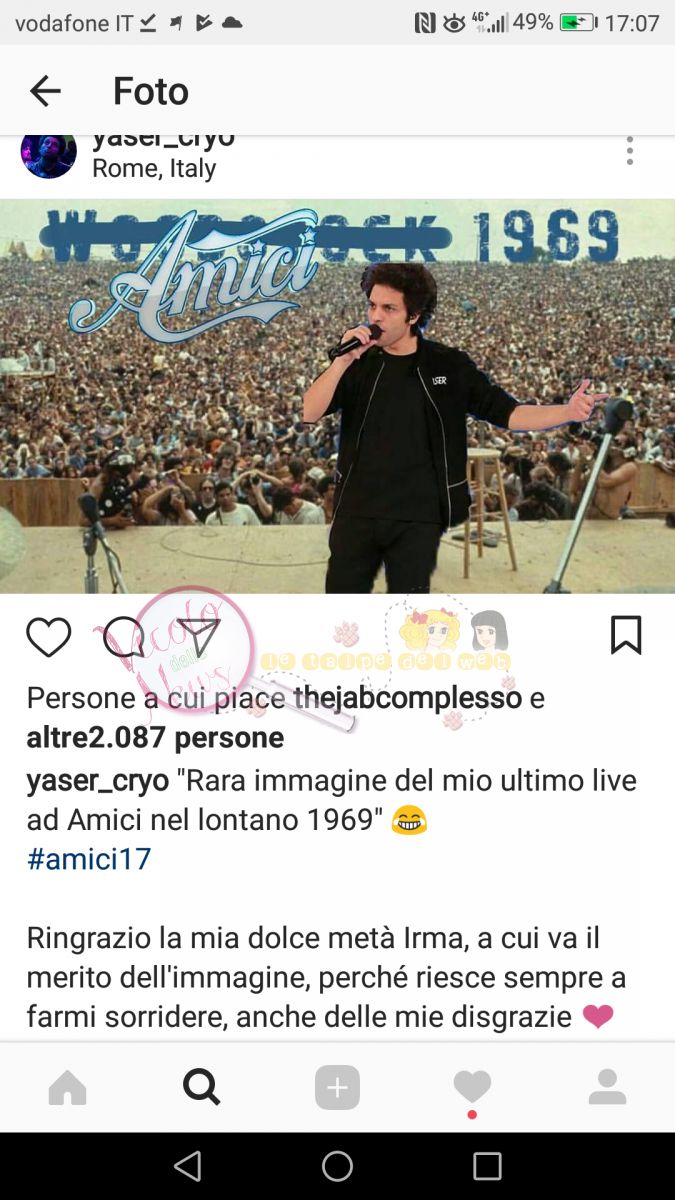
Task: Open yaser_cryo's profile picture
Action: click(x=48, y=155)
